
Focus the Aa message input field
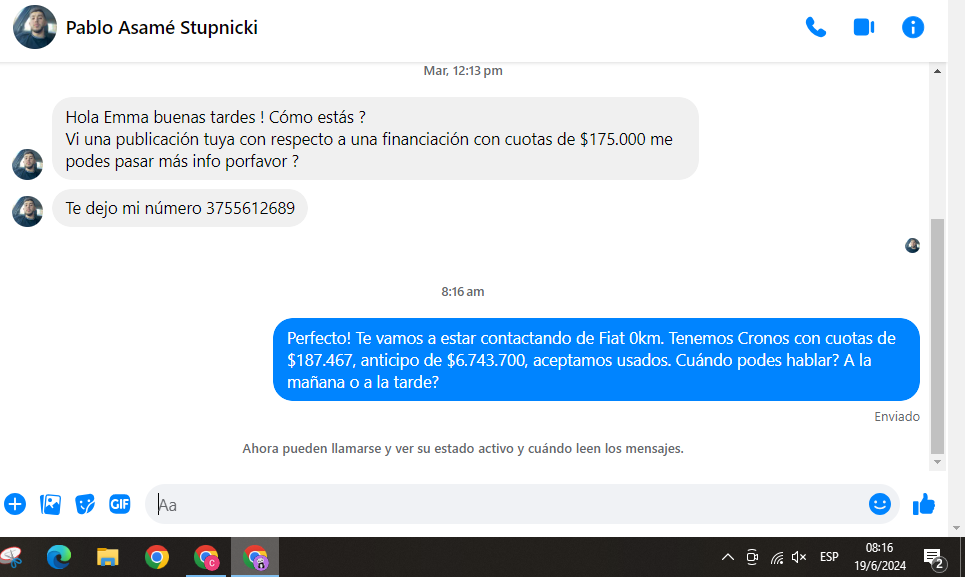(x=500, y=505)
